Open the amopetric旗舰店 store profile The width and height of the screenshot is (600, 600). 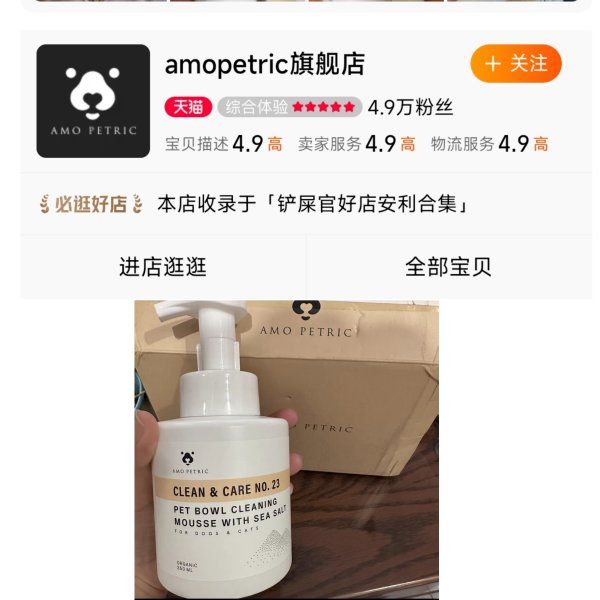[x=265, y=65]
